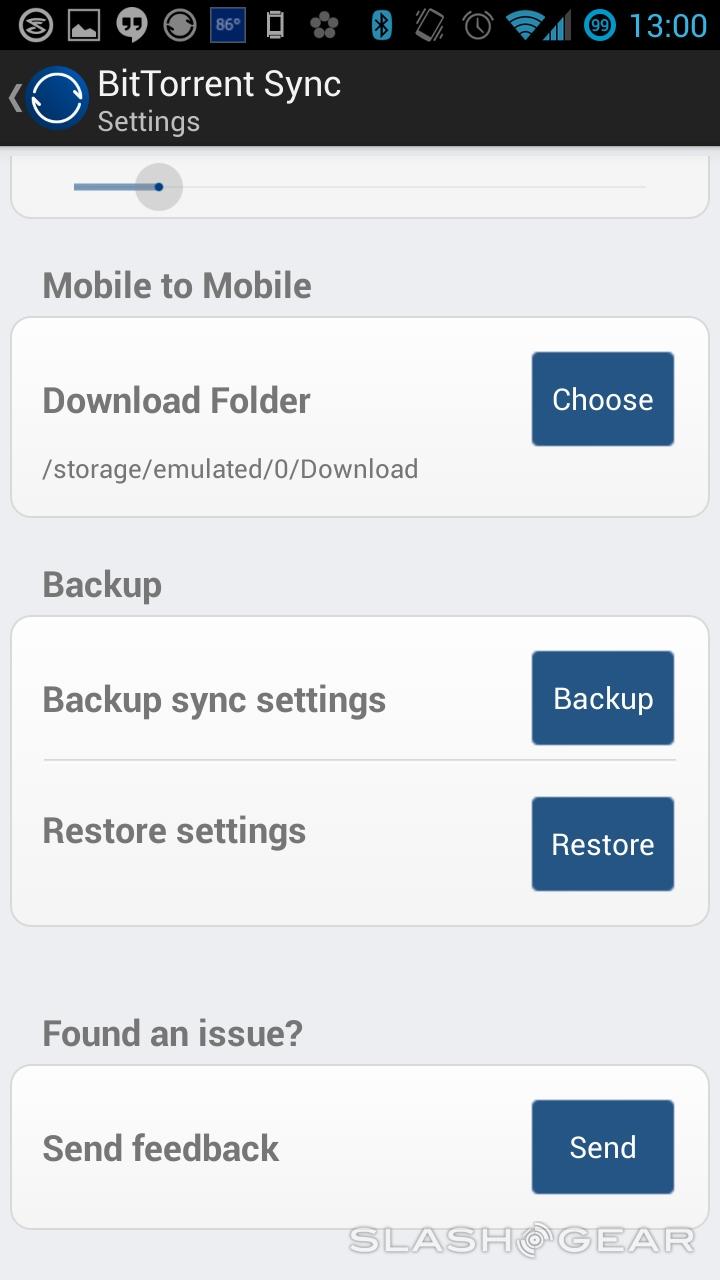Tap the Restore button for settings

coord(602,844)
